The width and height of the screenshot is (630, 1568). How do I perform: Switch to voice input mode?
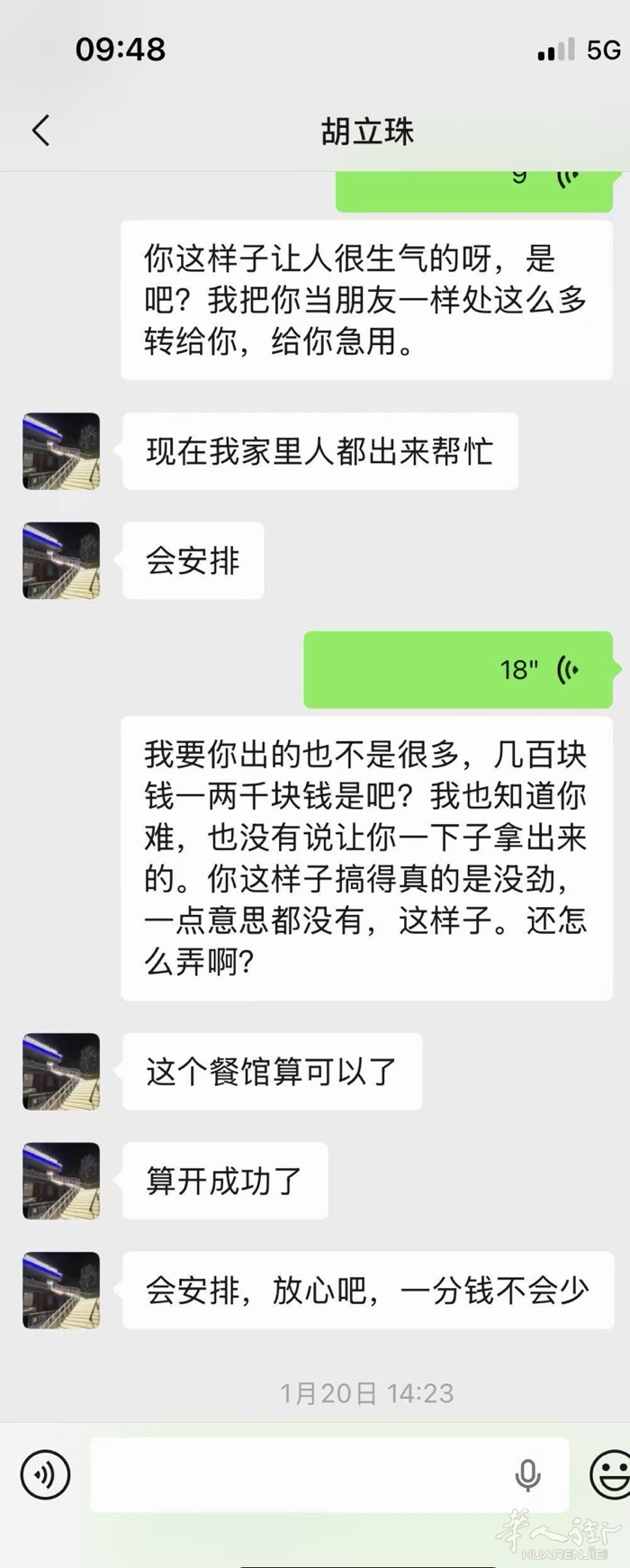tap(45, 1474)
